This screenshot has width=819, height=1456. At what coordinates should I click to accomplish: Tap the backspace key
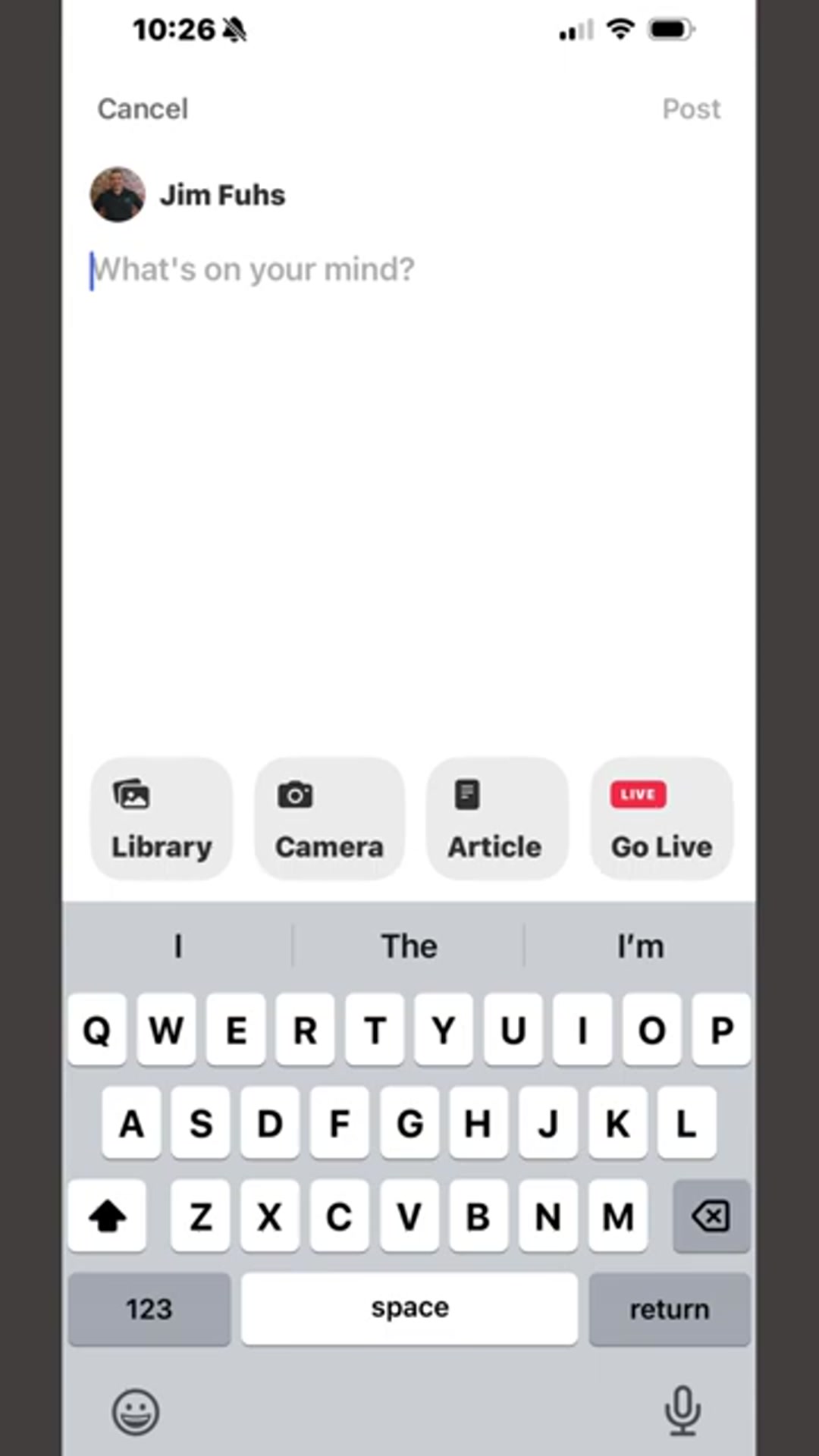click(x=710, y=1216)
